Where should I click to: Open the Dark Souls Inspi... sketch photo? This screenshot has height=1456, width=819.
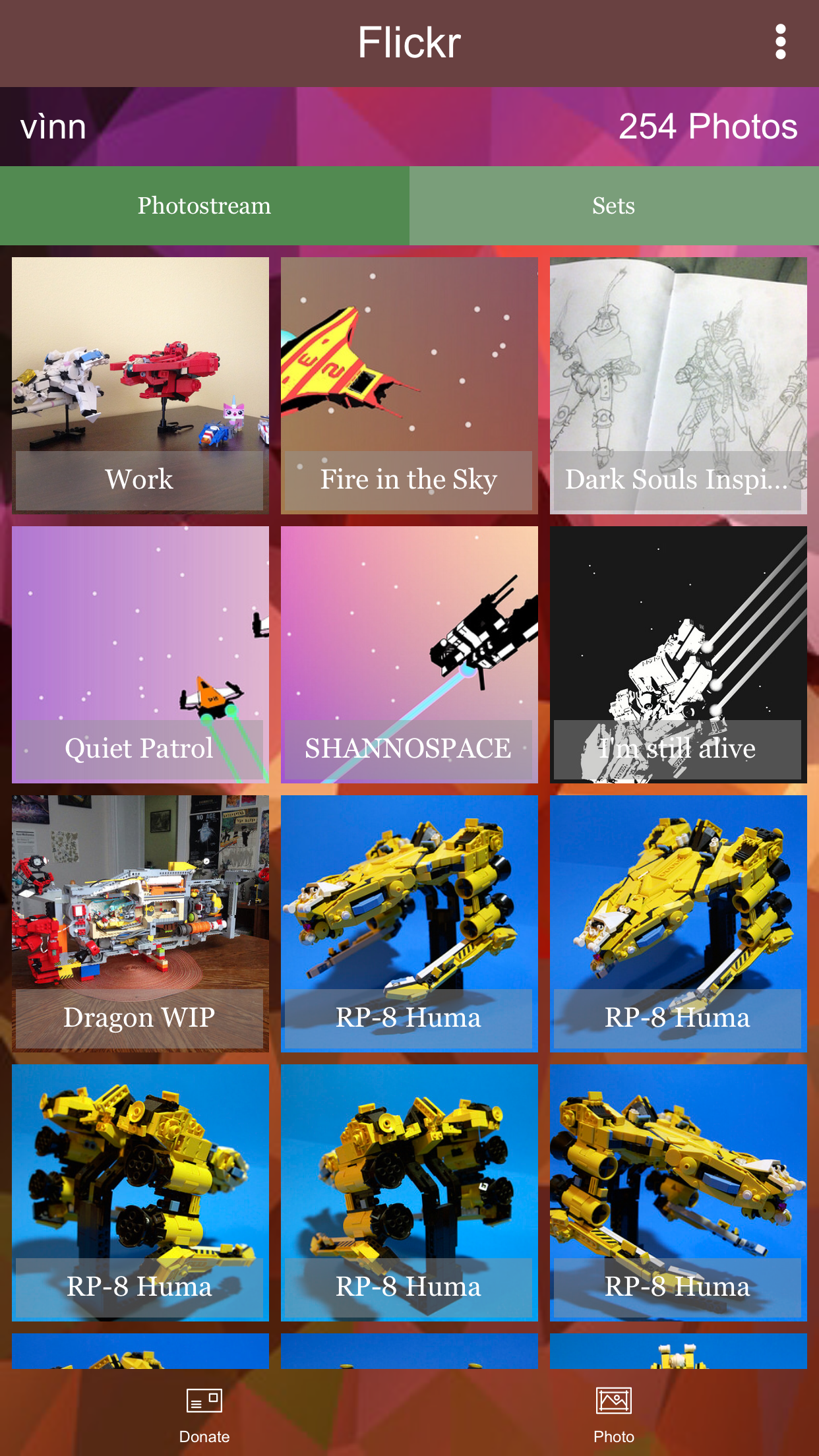point(678,385)
